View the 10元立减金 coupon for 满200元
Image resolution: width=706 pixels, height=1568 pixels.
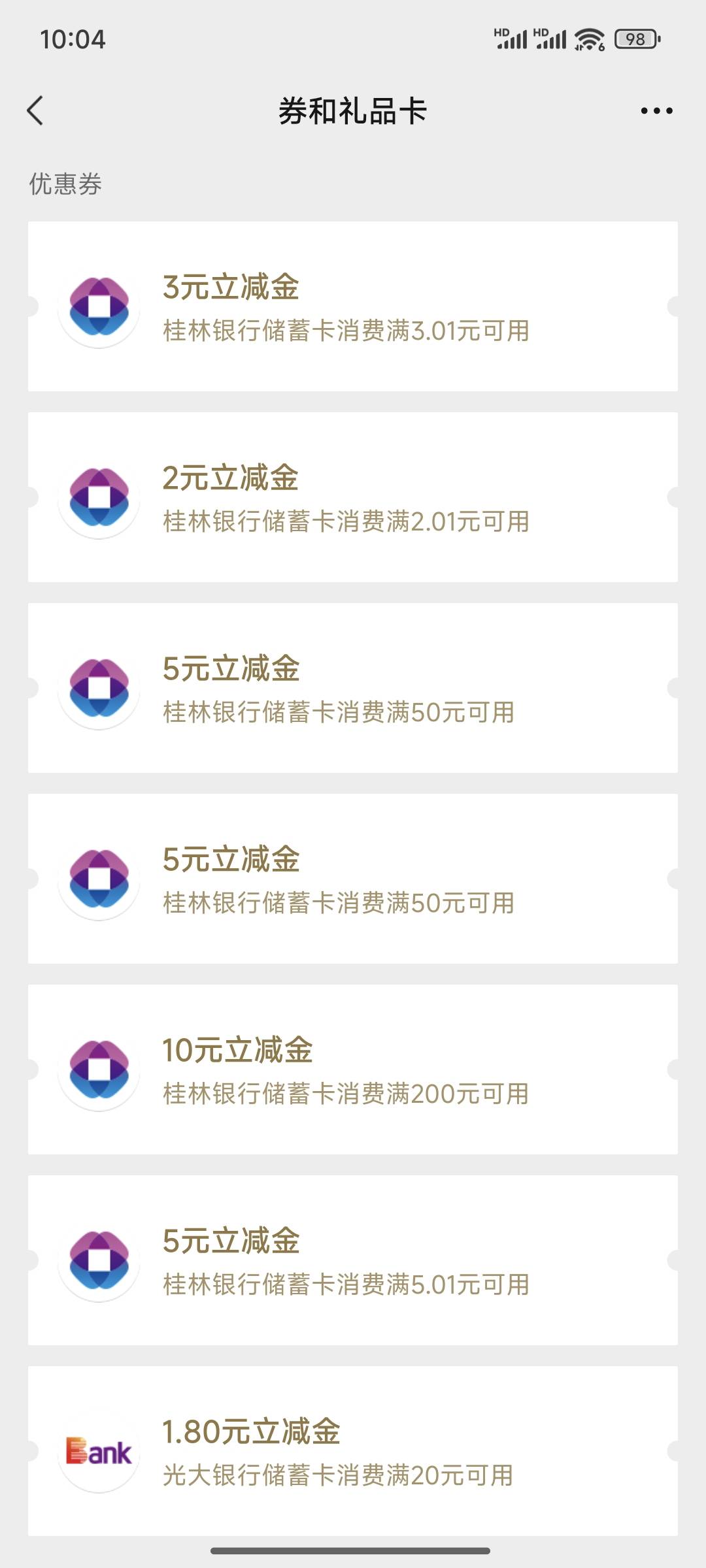[353, 1070]
